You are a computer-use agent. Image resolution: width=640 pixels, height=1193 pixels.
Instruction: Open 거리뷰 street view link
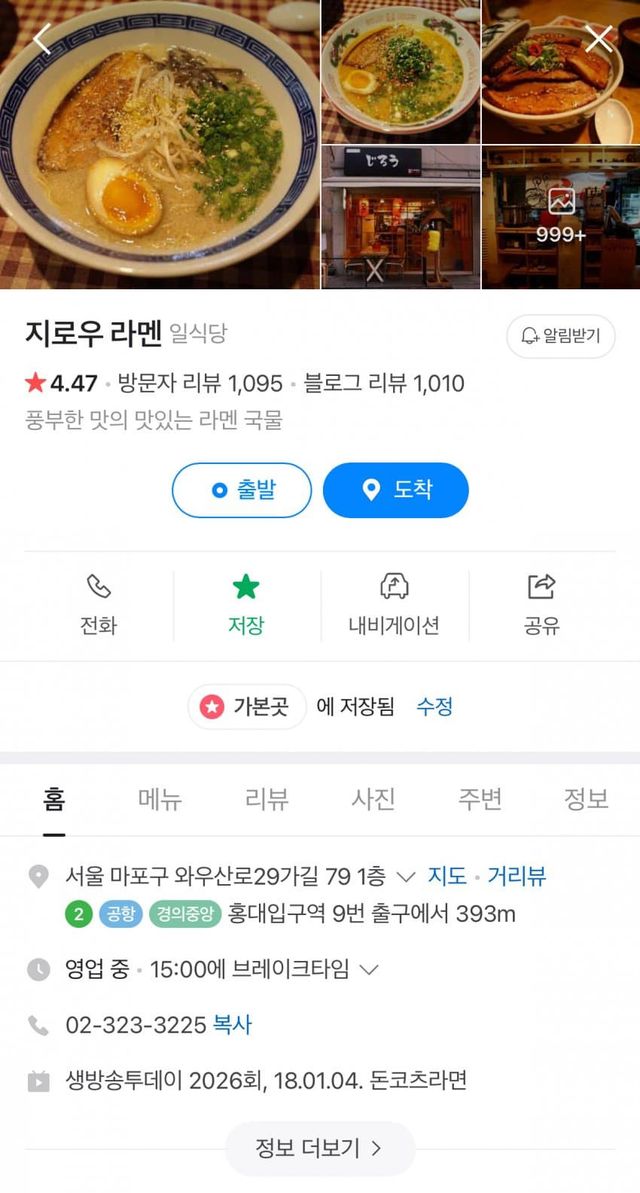pos(517,876)
